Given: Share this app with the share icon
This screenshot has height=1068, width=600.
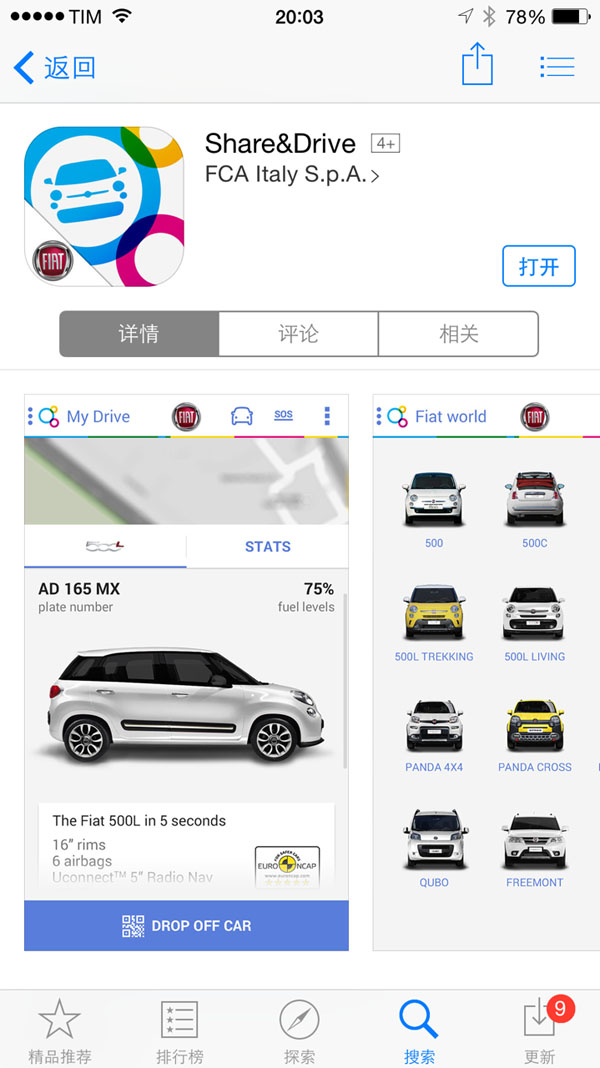Looking at the screenshot, I should point(478,66).
